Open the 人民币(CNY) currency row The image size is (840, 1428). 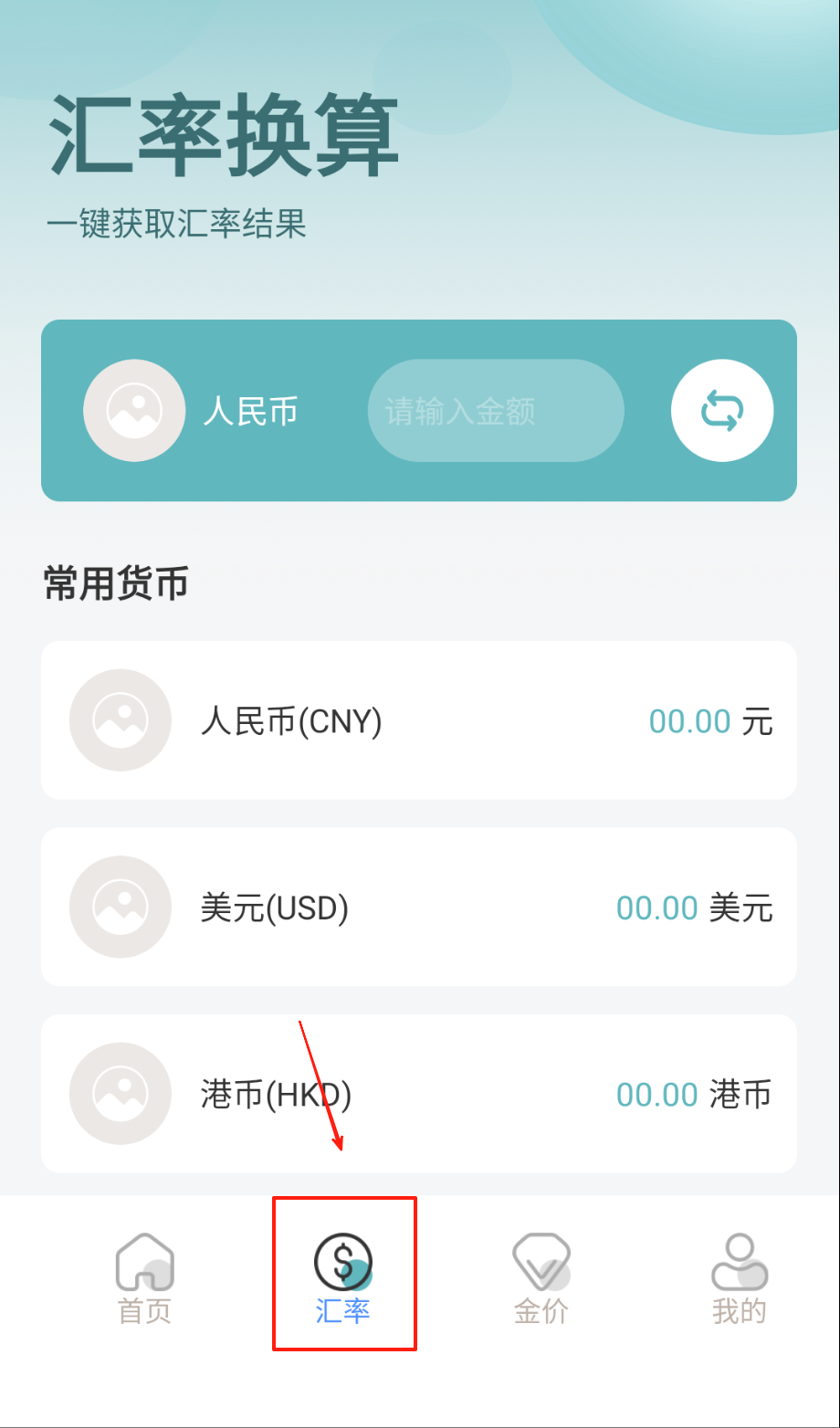pos(418,720)
